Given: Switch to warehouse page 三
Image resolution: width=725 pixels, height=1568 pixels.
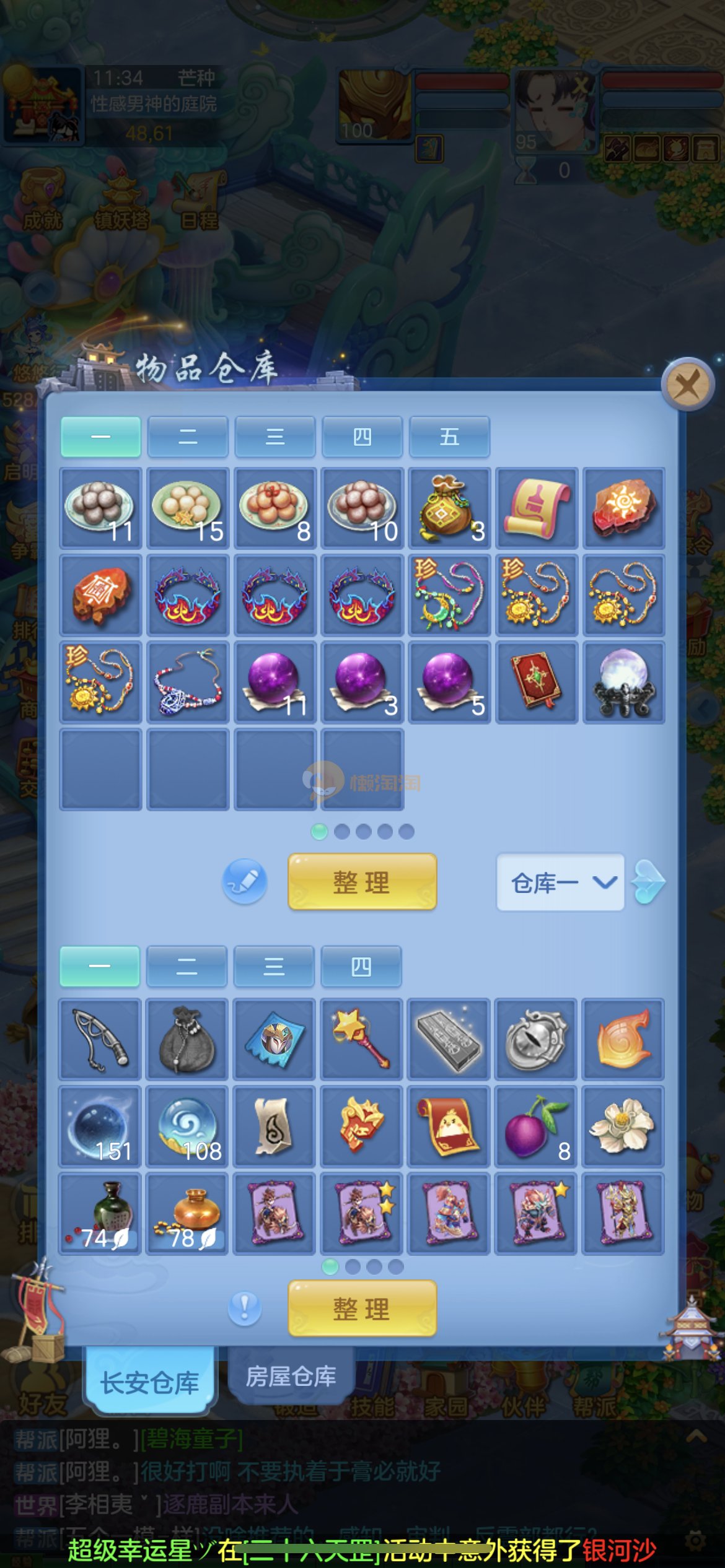Looking at the screenshot, I should pyautogui.click(x=275, y=437).
